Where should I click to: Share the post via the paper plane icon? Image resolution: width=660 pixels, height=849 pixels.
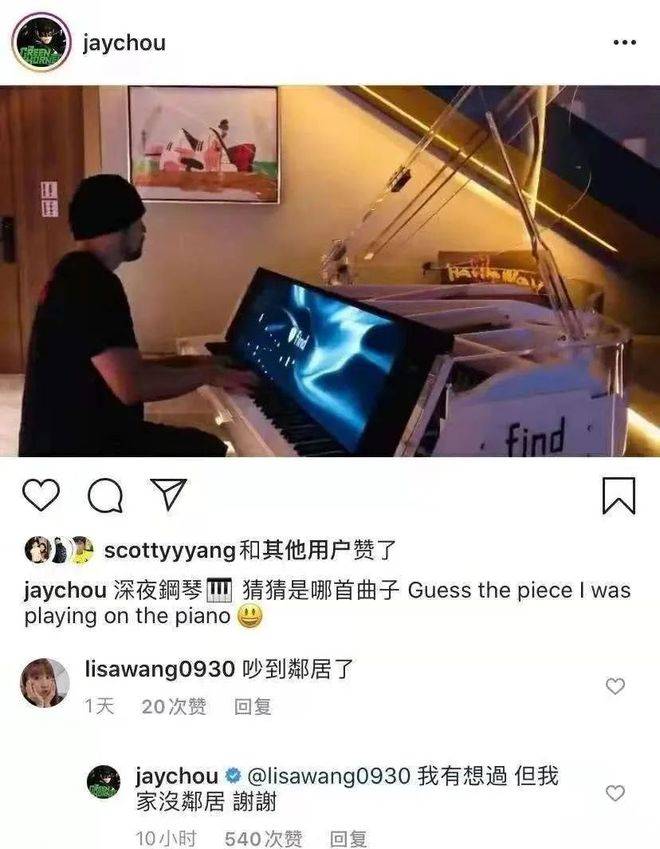(x=166, y=495)
